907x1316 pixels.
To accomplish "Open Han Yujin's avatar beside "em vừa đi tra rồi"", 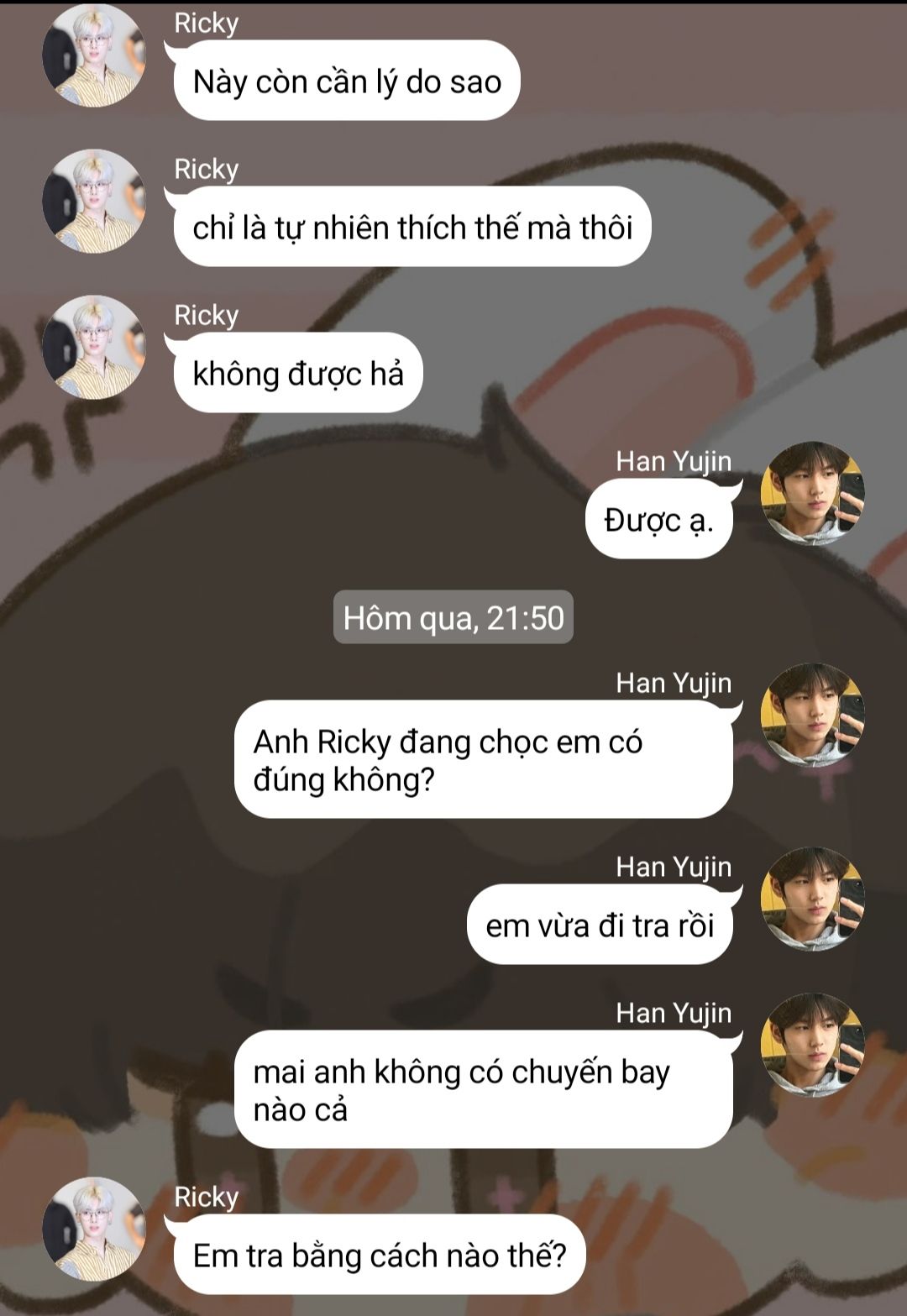I will (812, 899).
